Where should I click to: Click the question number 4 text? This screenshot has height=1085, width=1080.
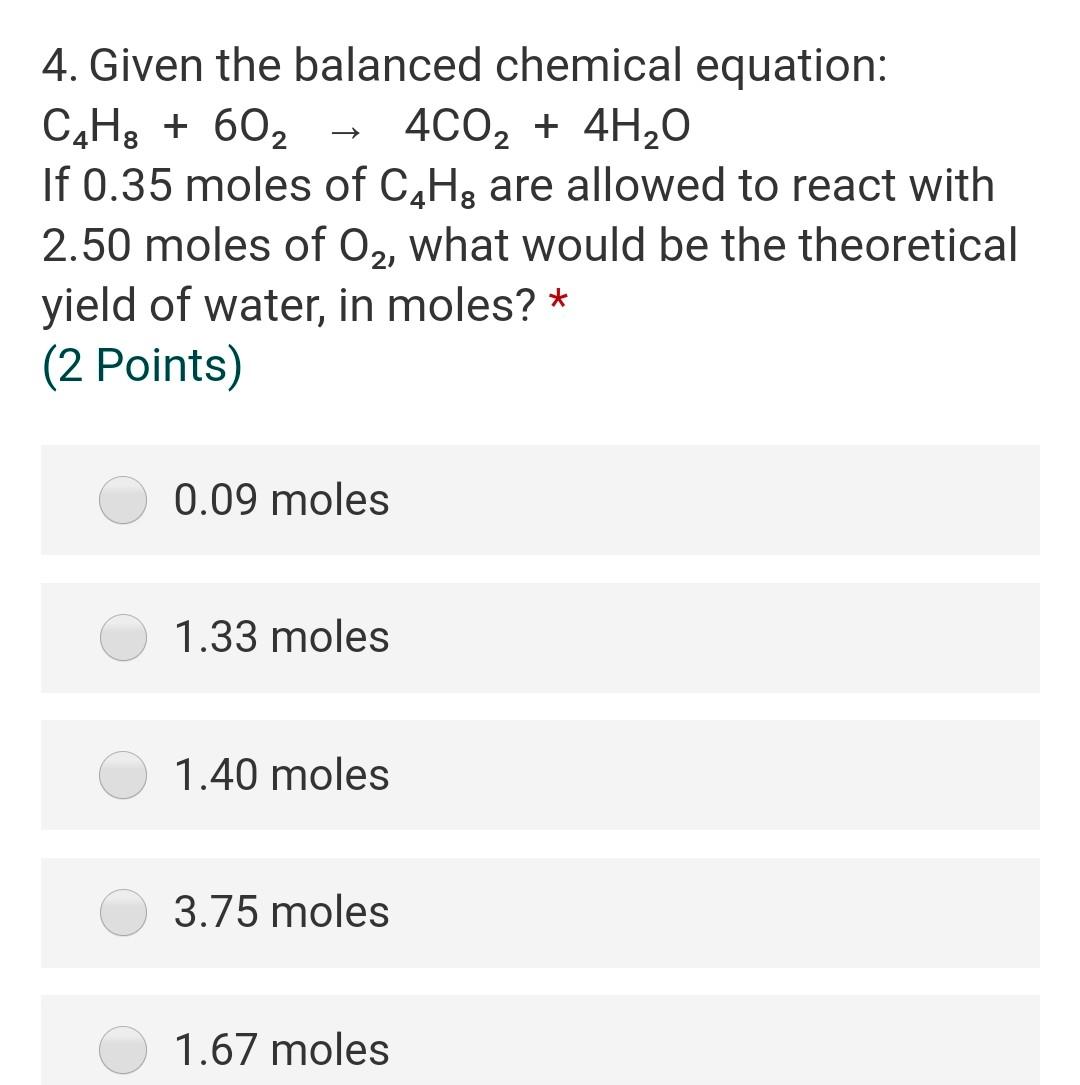pos(58,63)
